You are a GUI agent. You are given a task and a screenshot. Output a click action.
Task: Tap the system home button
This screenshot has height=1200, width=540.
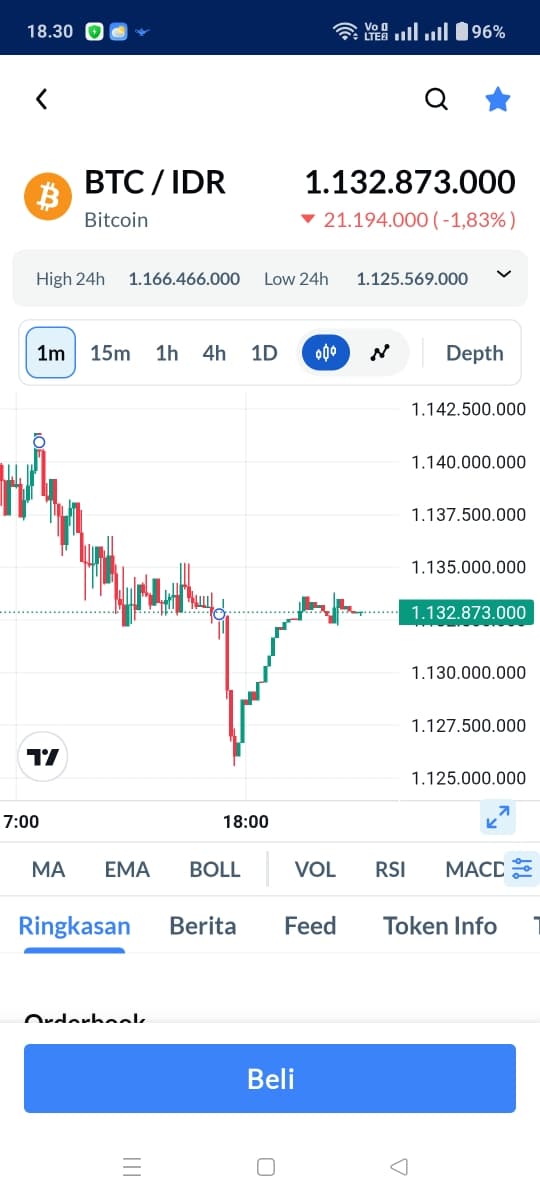tap(266, 1166)
